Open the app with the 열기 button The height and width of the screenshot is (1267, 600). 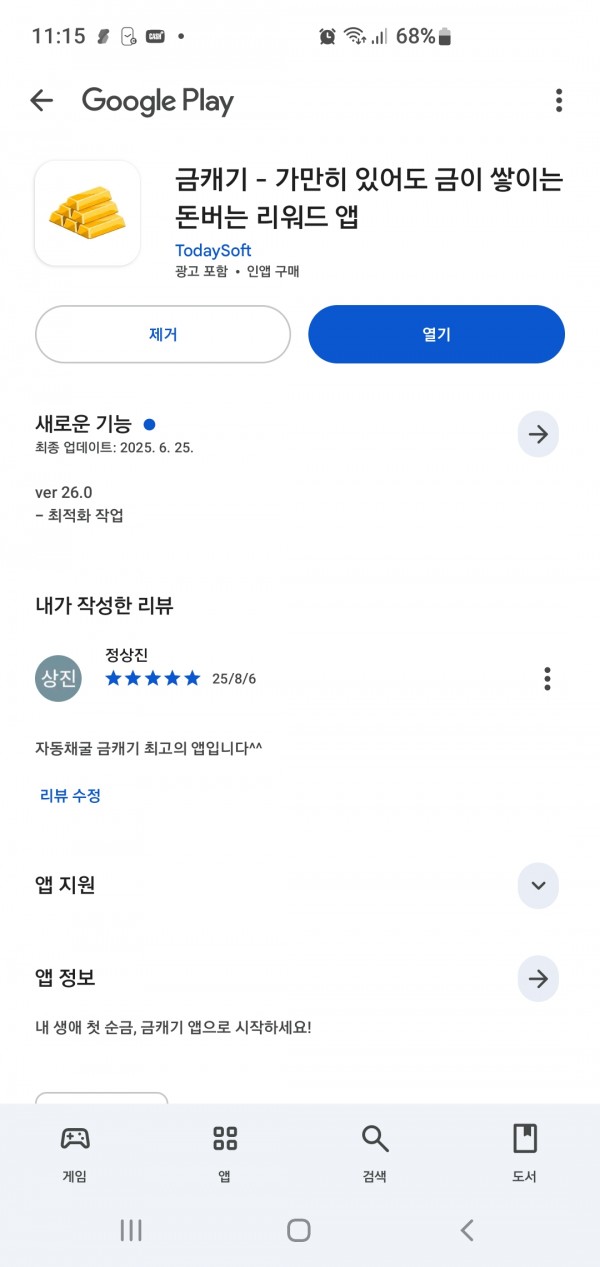[436, 334]
